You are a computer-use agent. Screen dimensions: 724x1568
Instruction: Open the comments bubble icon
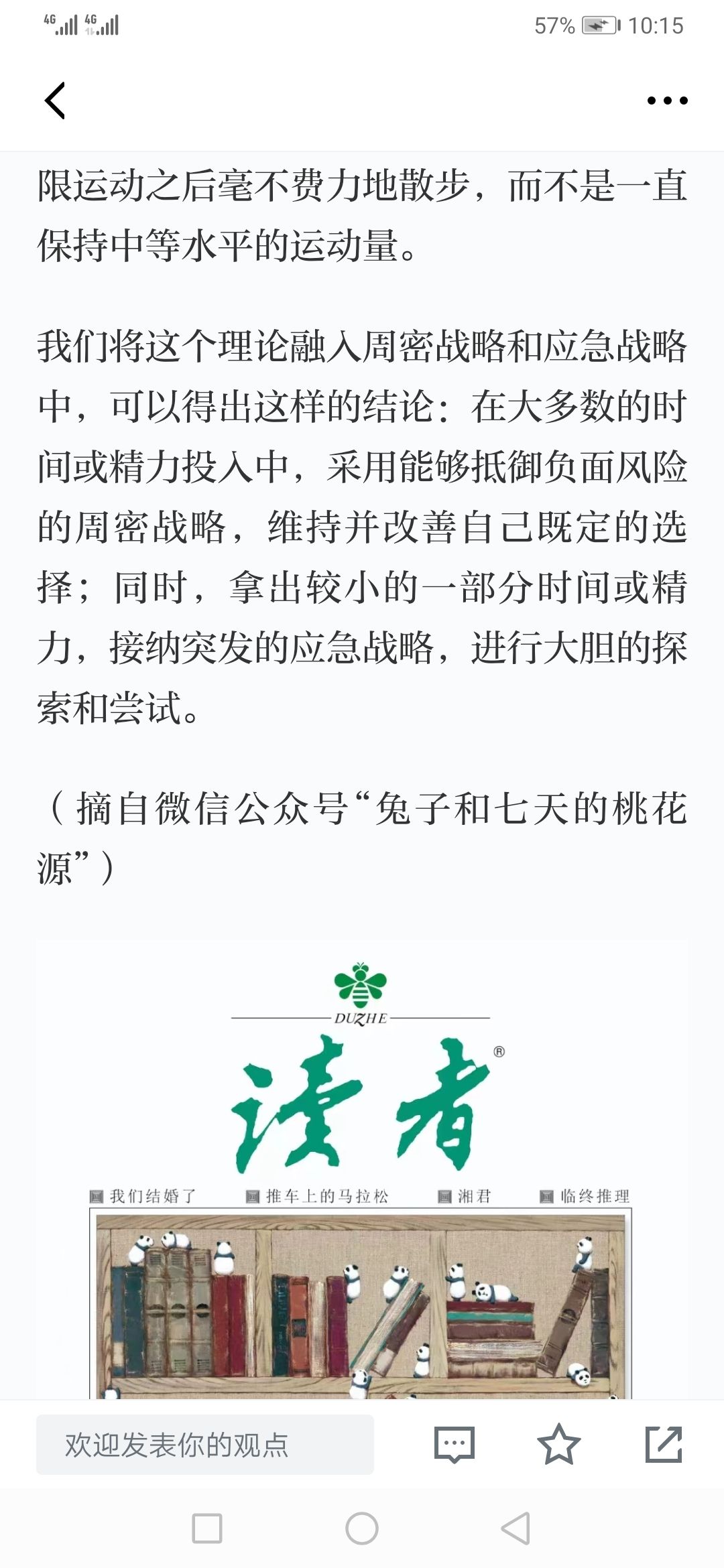coord(455,1445)
